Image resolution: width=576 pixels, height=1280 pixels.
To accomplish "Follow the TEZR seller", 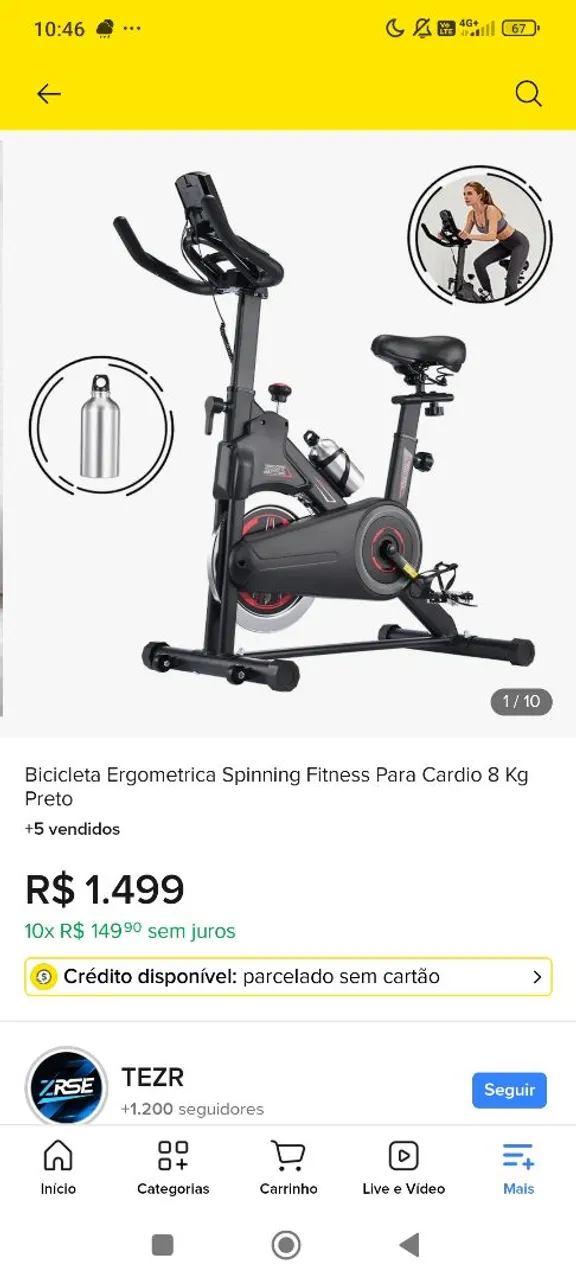I will coord(509,1090).
